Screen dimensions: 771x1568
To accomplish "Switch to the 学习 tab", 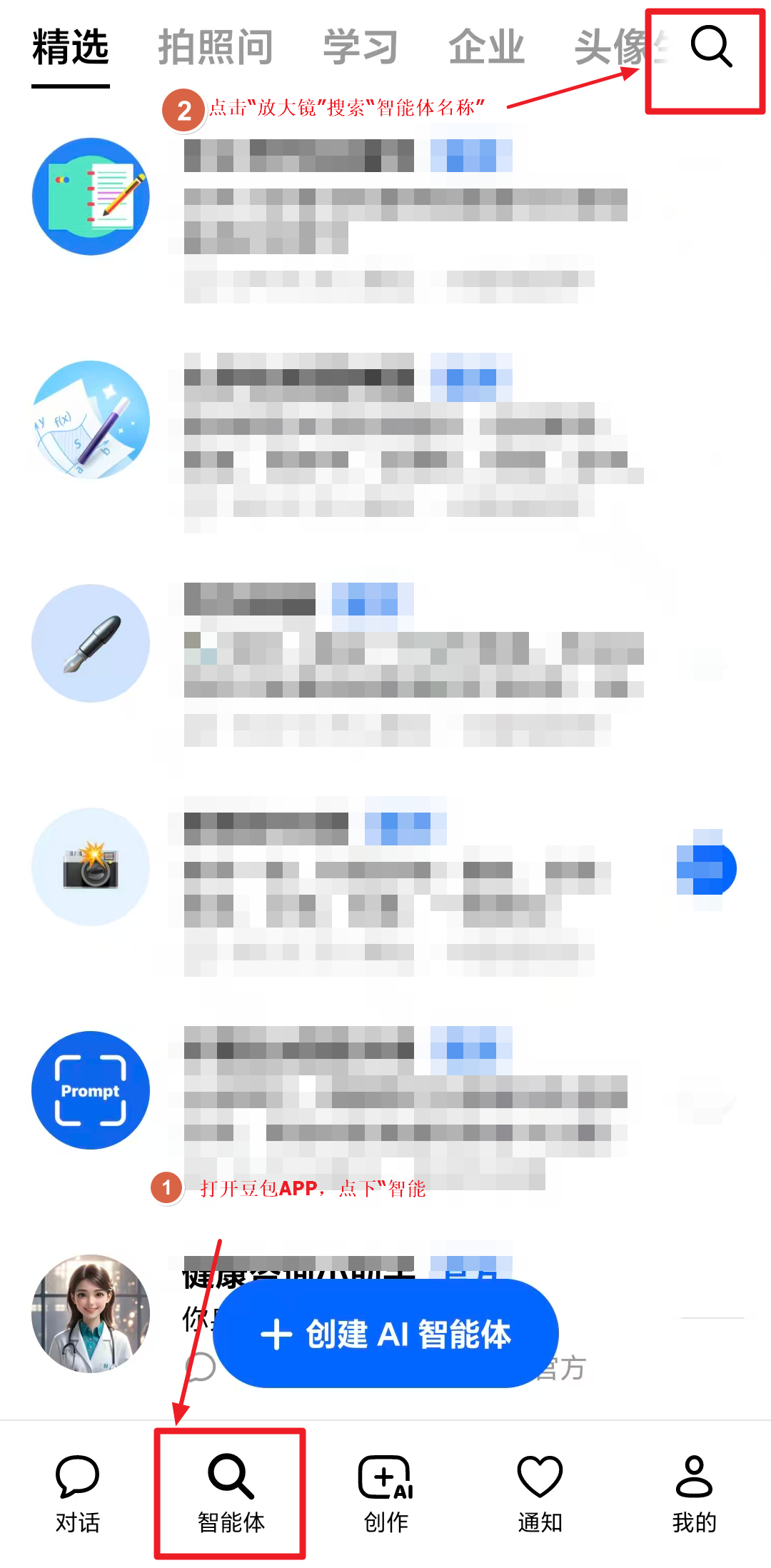I will (361, 48).
